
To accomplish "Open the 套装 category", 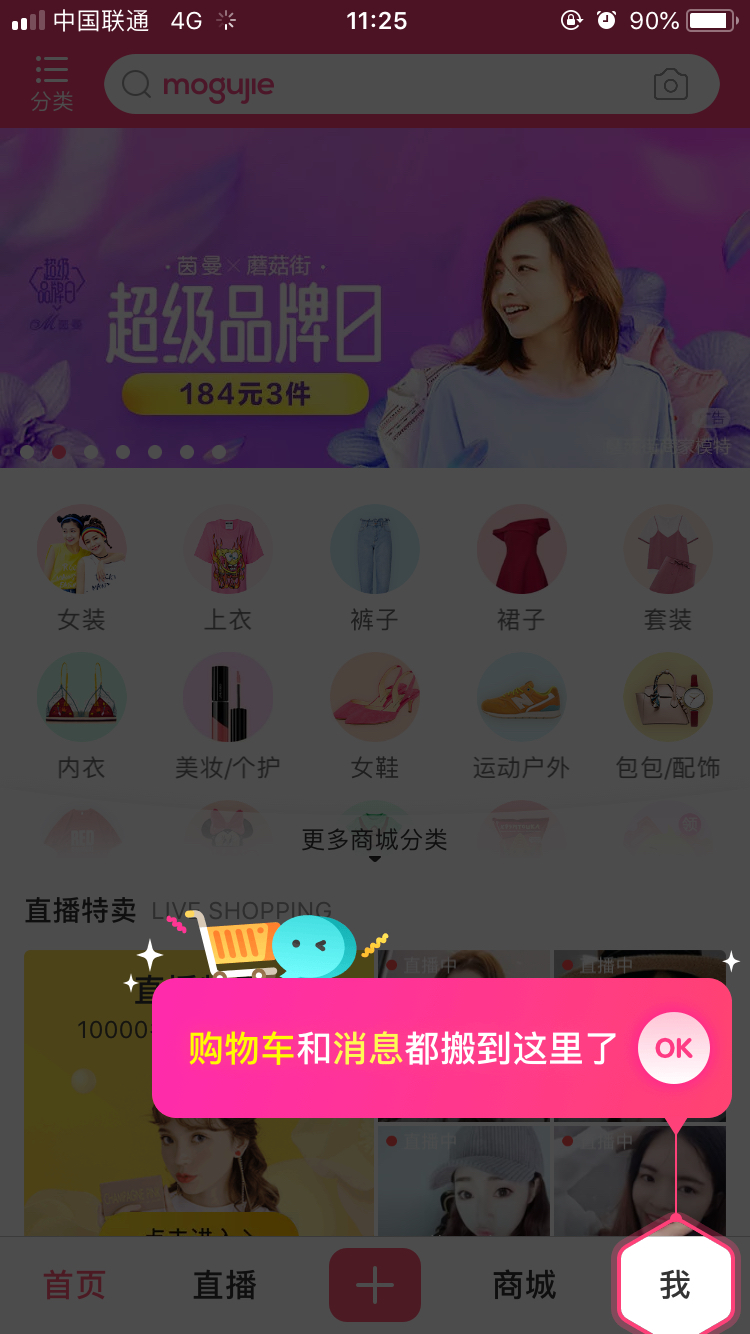I will [x=668, y=568].
